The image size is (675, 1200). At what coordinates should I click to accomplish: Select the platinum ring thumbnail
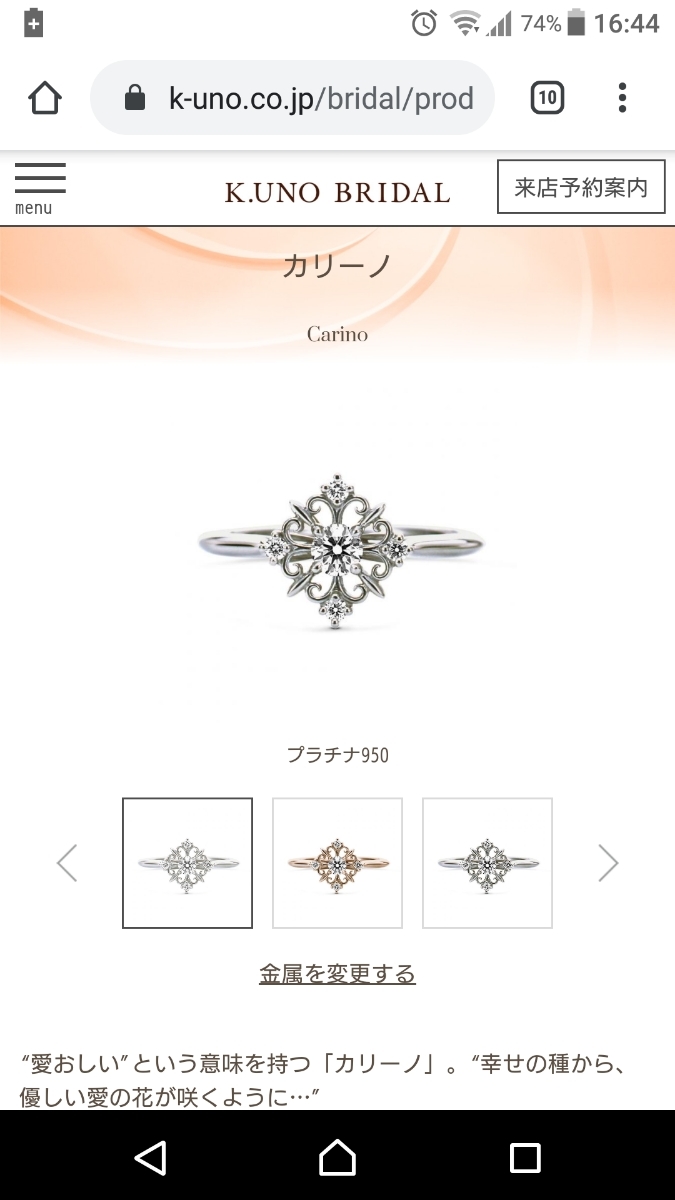pos(188,863)
